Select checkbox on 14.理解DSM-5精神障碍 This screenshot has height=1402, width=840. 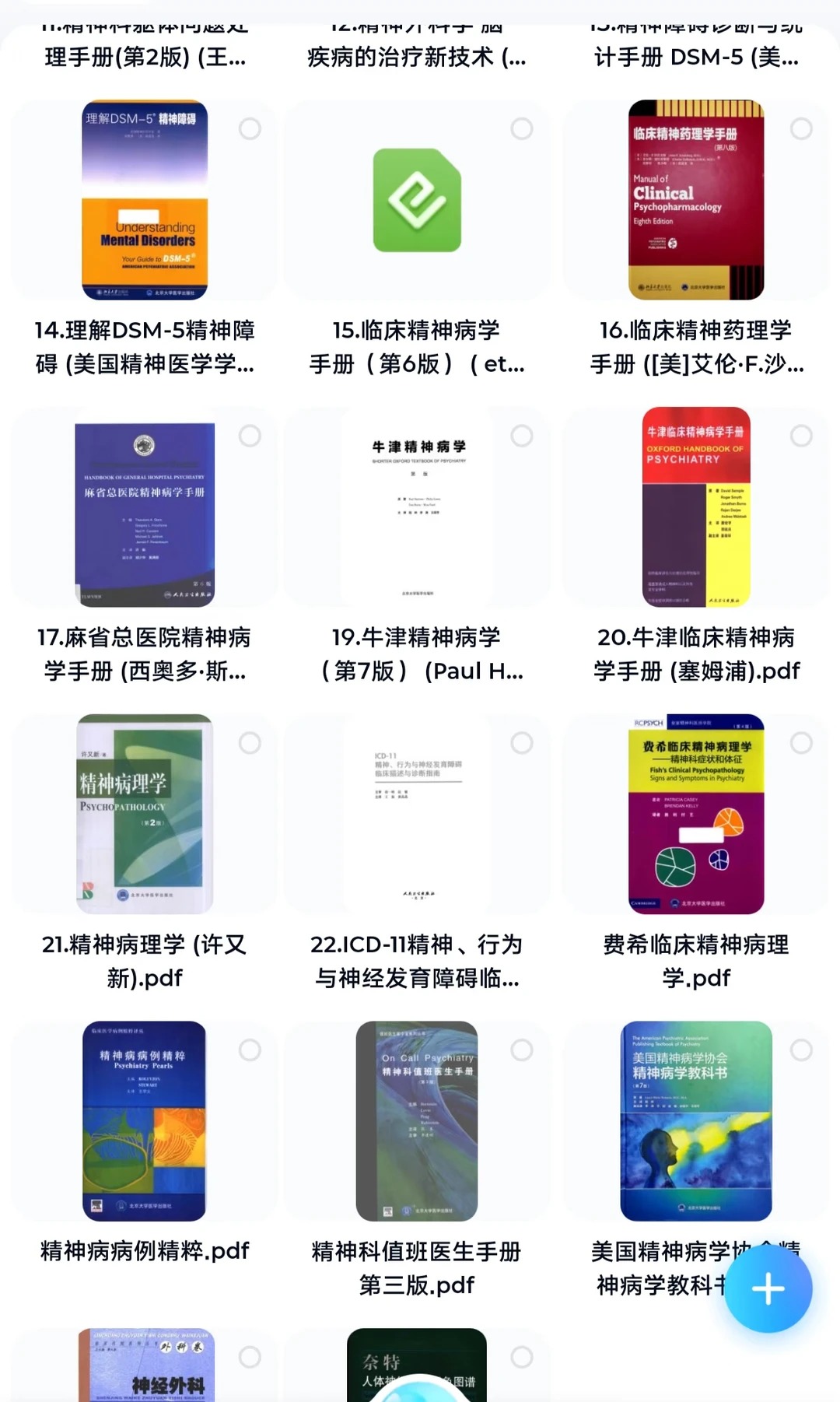click(250, 128)
